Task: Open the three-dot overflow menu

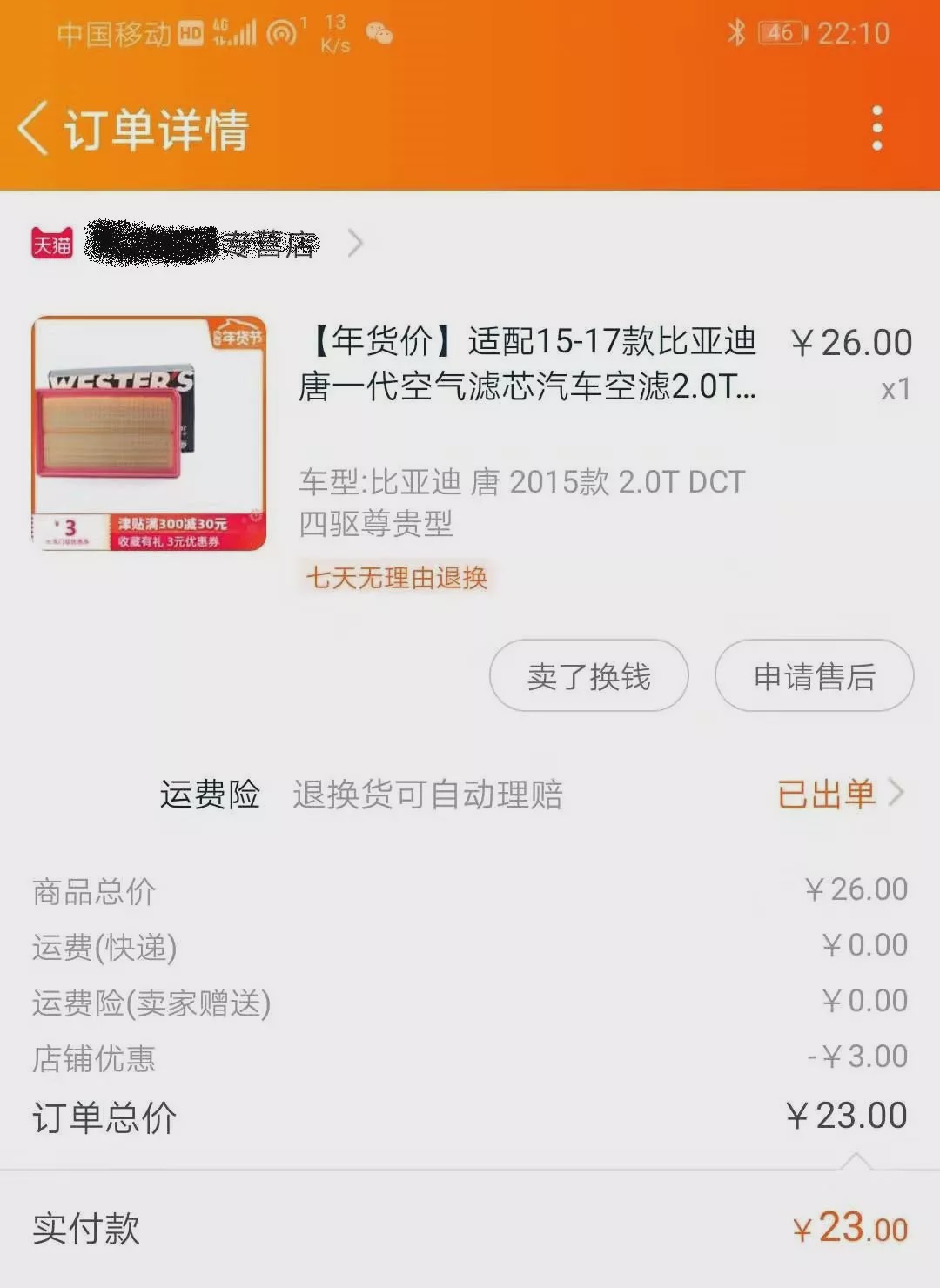Action: click(x=876, y=129)
